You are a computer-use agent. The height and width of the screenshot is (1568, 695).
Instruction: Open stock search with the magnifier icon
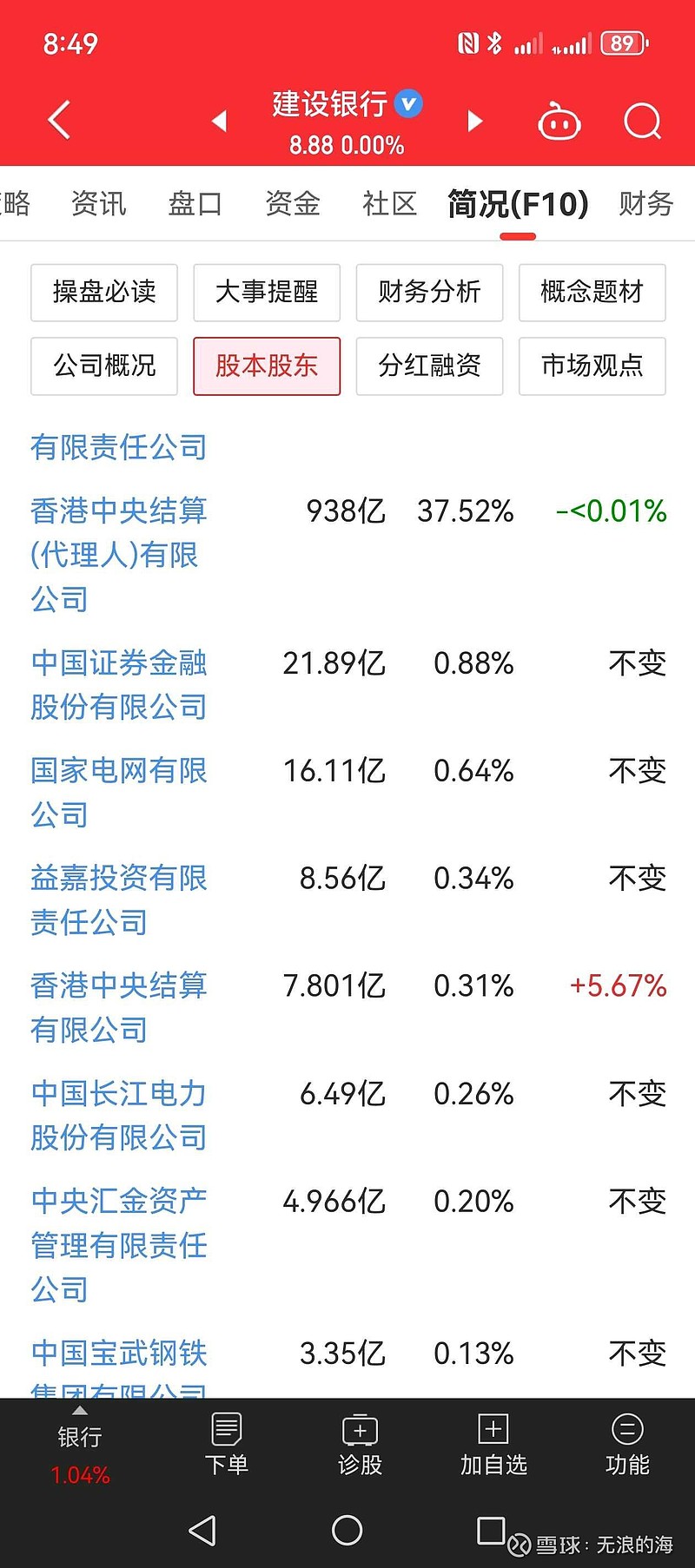point(643,122)
